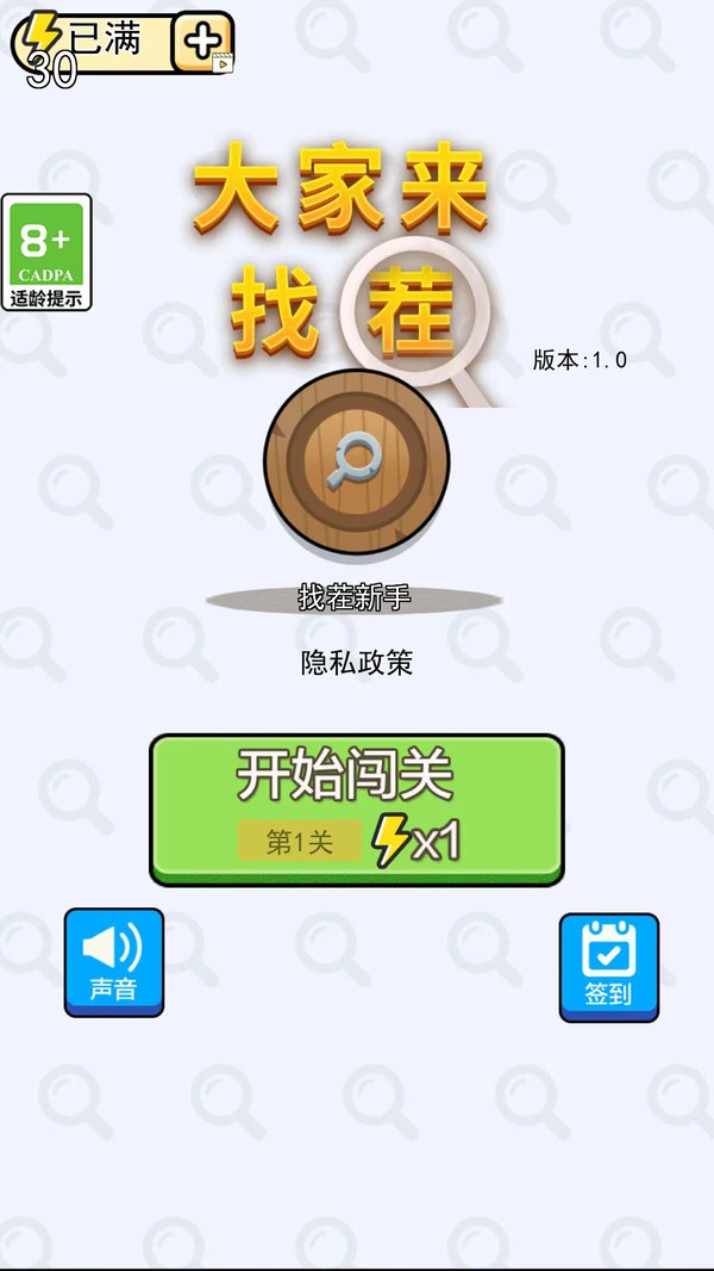The height and width of the screenshot is (1271, 714).
Task: Toggle game sound with 声音
Action: coord(114,961)
